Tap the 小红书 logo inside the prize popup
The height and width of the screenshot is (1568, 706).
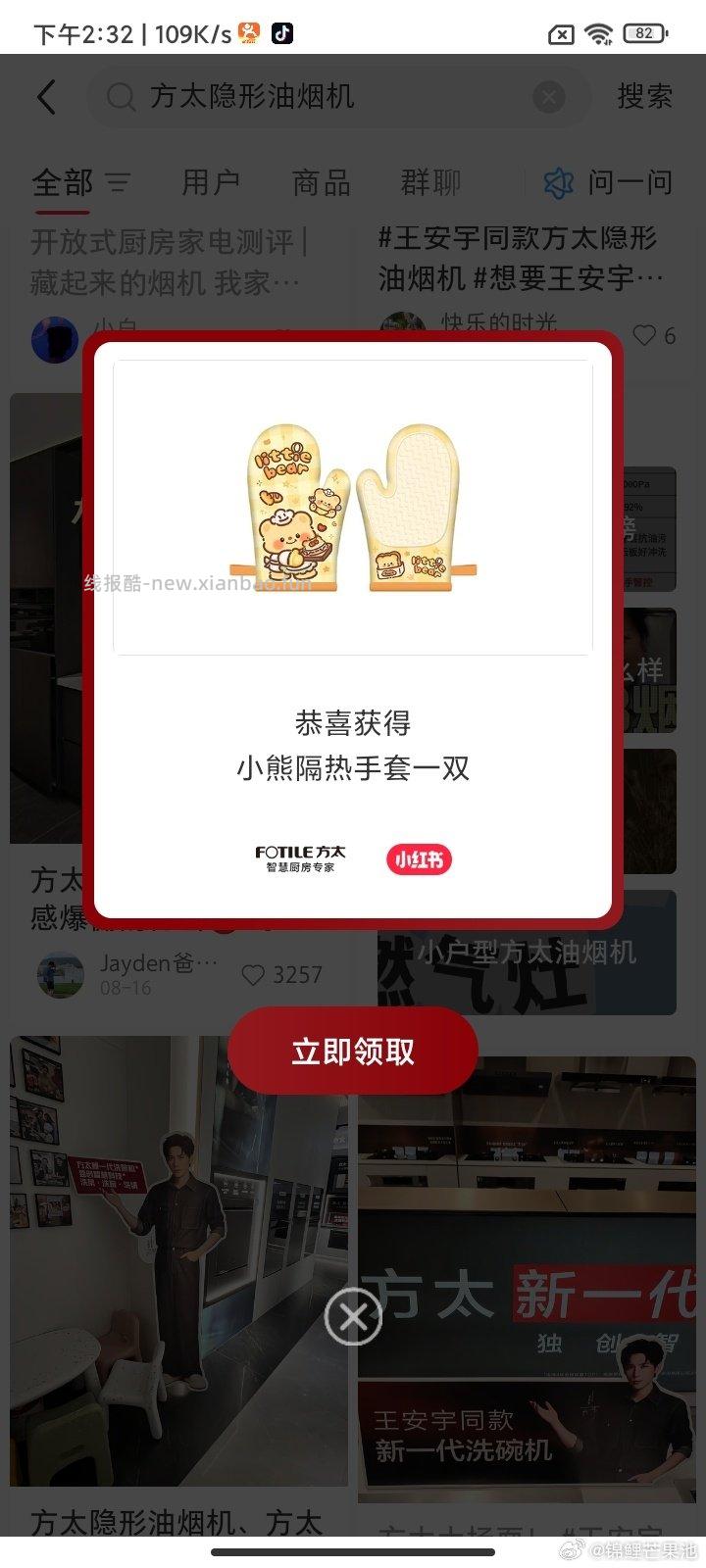coord(419,859)
